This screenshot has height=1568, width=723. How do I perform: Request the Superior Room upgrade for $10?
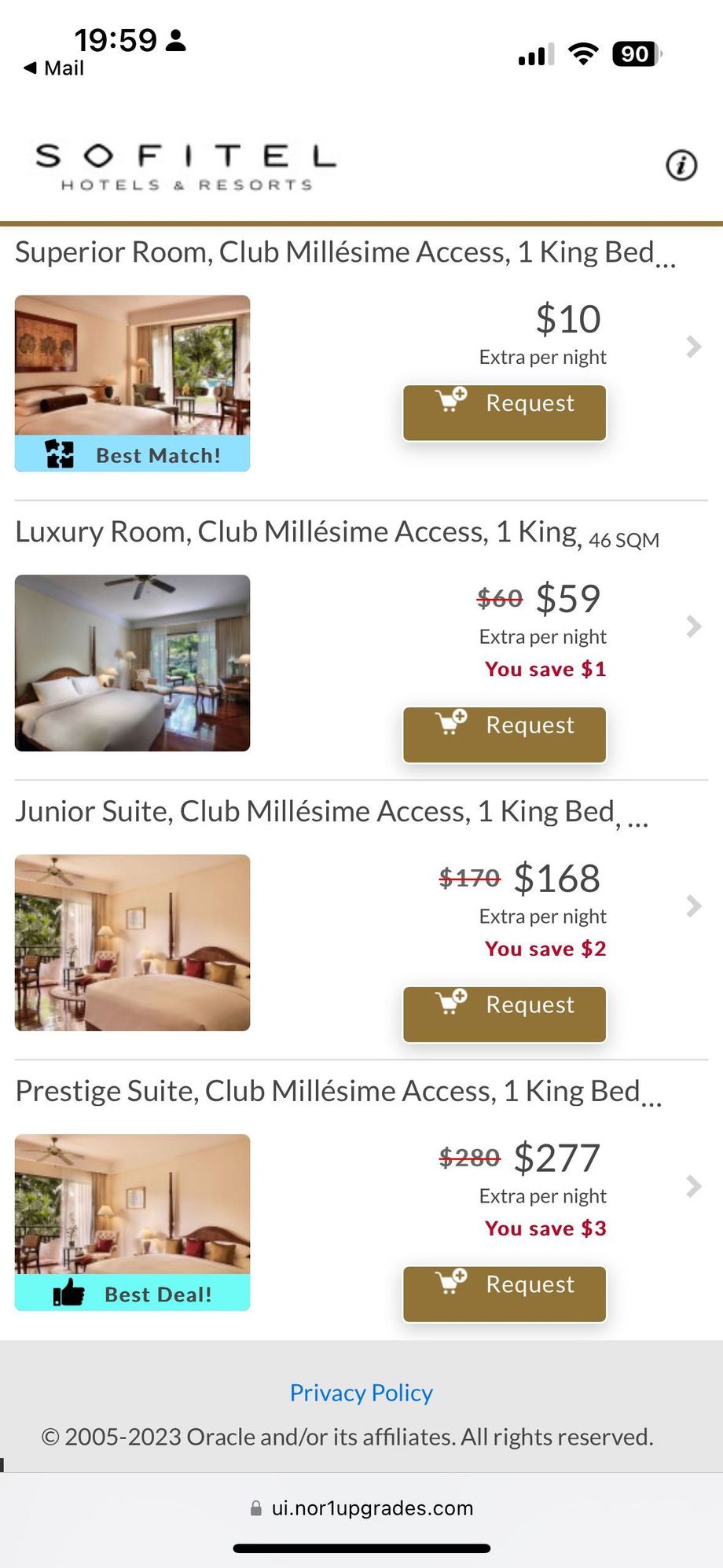coord(505,413)
